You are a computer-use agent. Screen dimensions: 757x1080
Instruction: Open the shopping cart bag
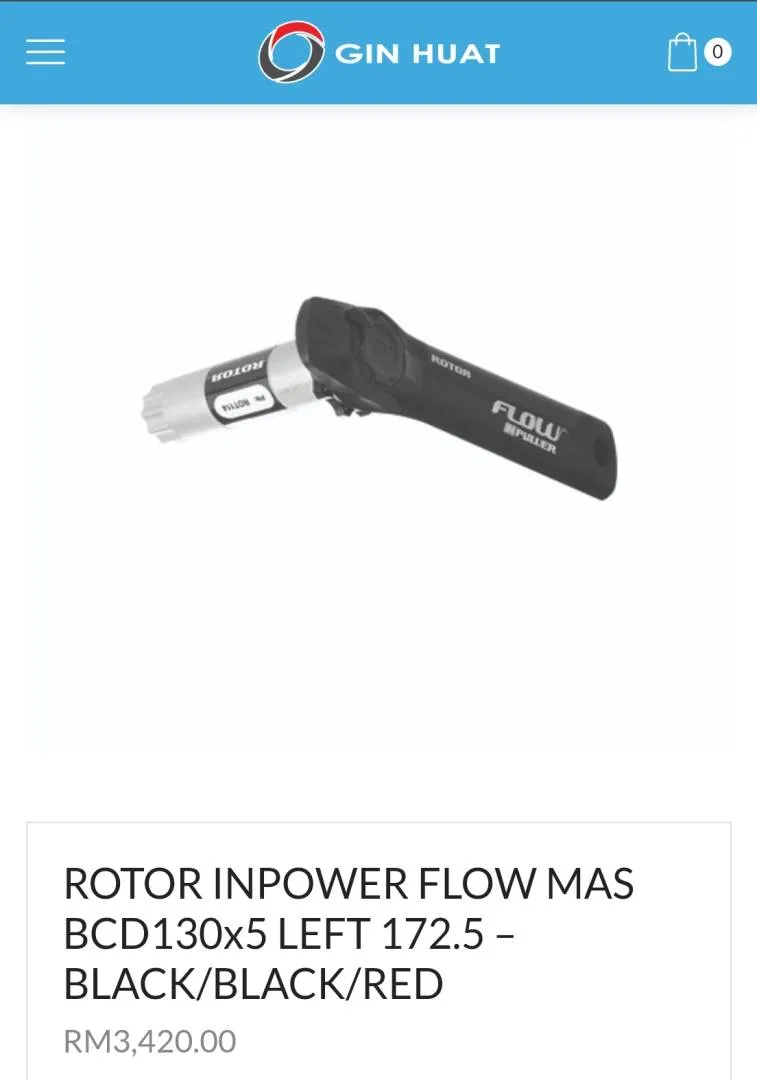coord(683,52)
